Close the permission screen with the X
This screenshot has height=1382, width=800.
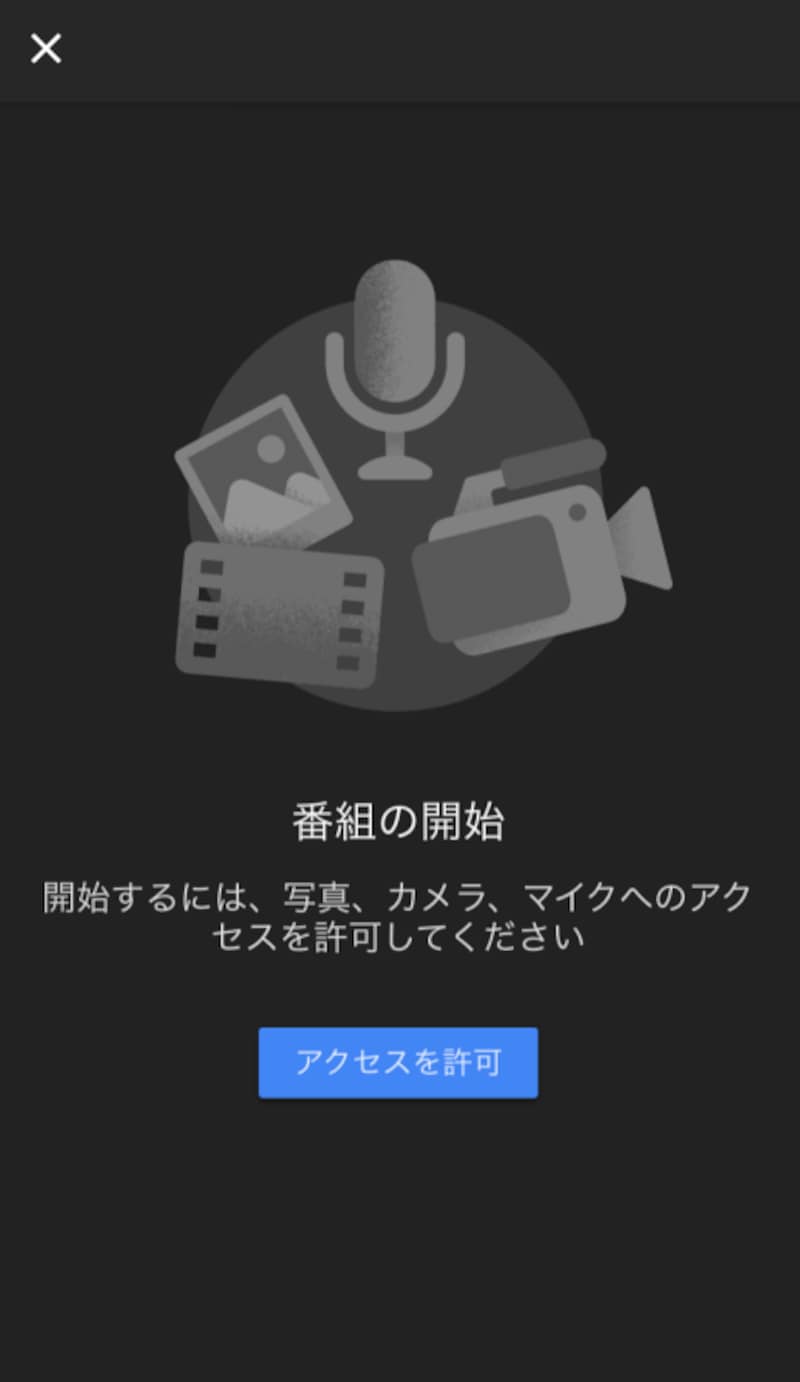coord(46,48)
